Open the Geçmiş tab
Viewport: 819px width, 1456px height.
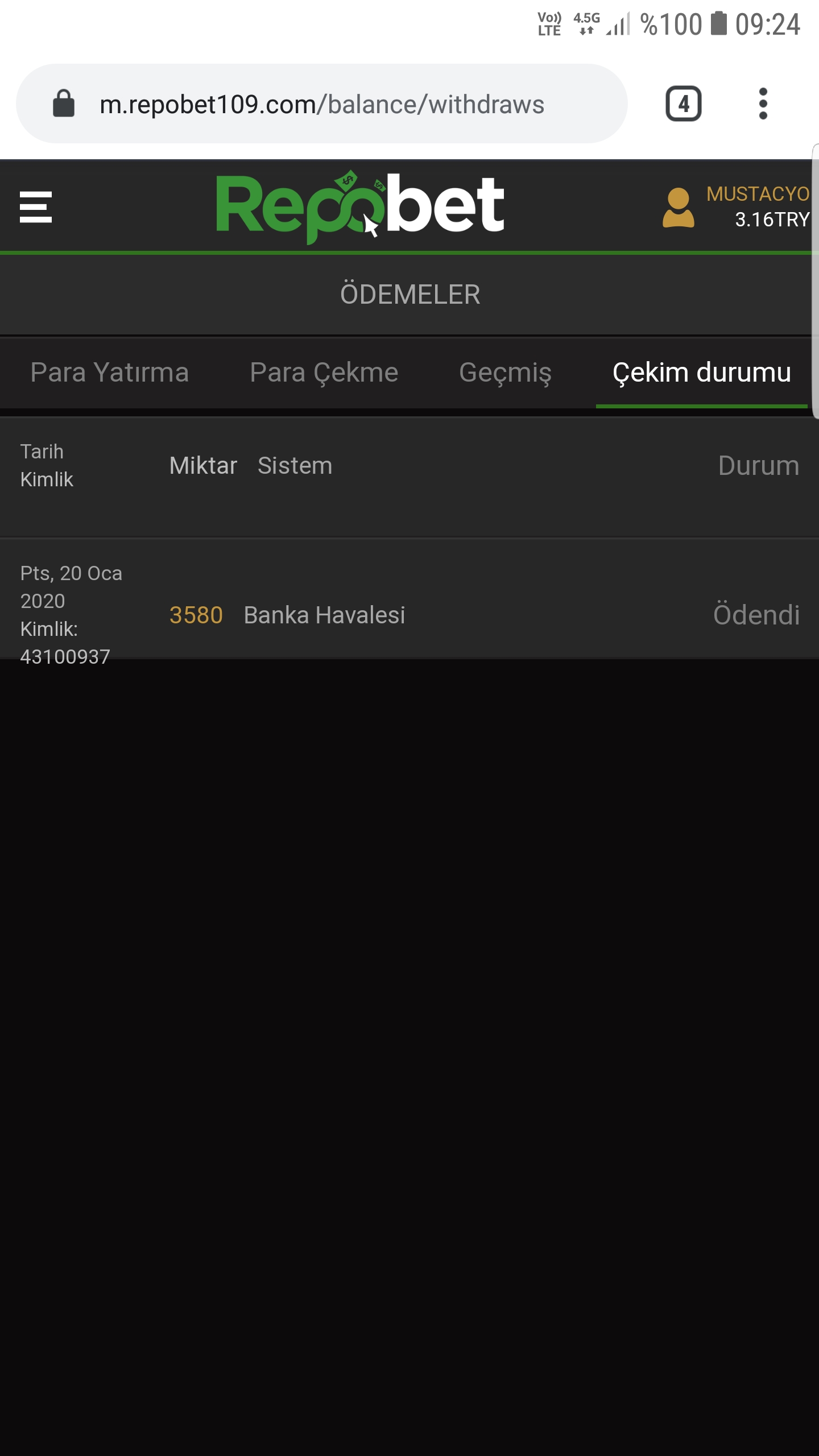505,373
